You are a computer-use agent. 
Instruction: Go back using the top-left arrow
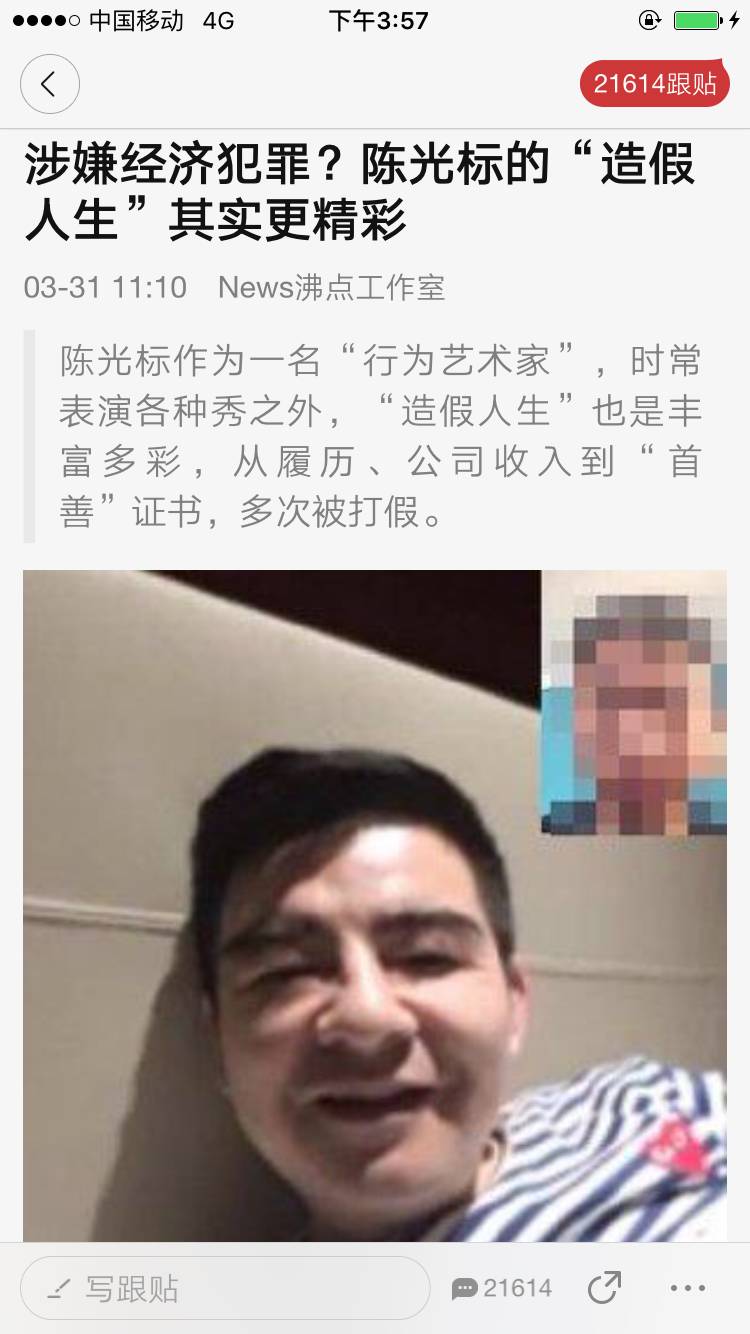tap(49, 84)
